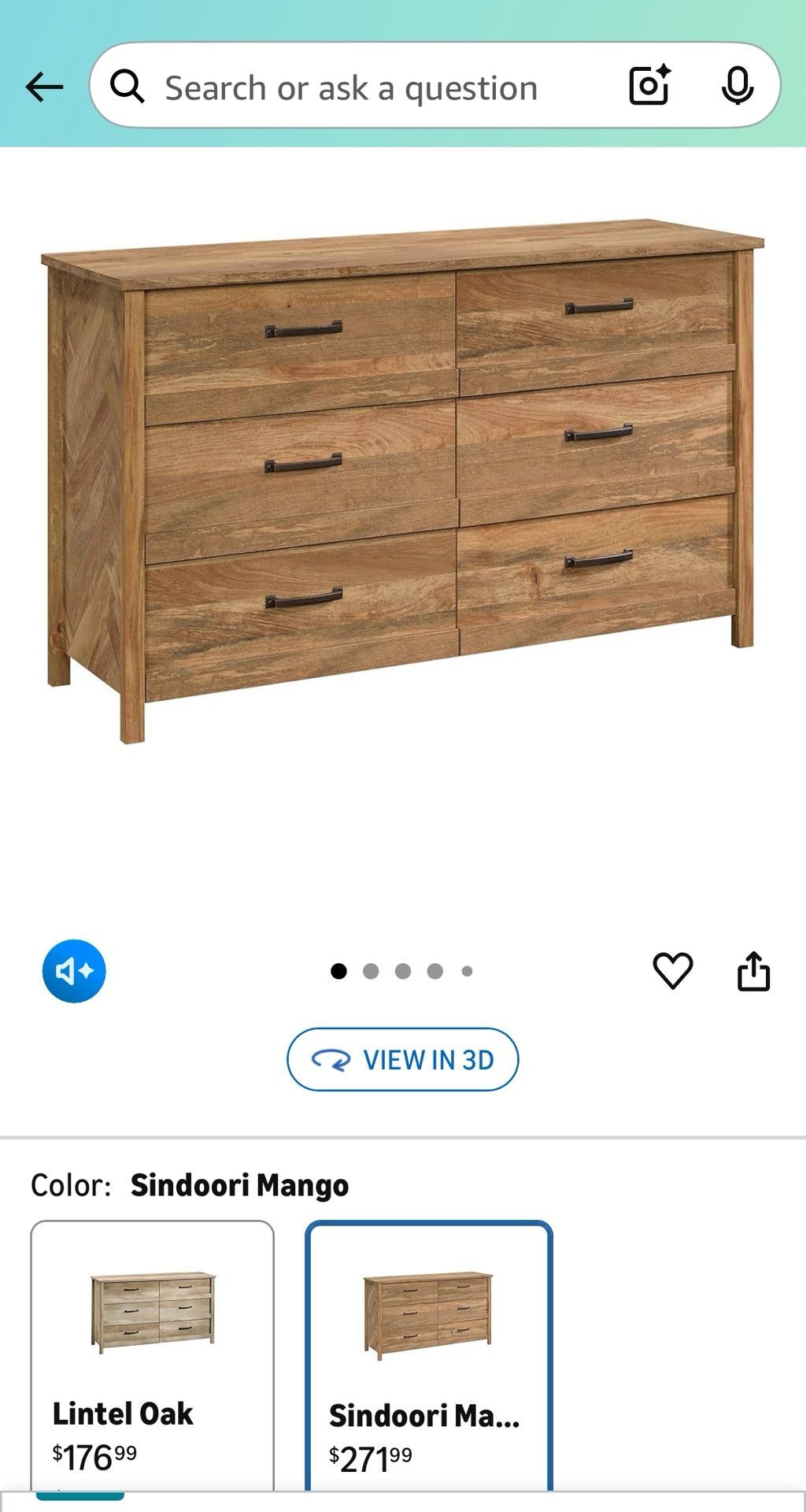Open the dresser product image
Viewport: 806px width, 1512px height.
coord(402,480)
